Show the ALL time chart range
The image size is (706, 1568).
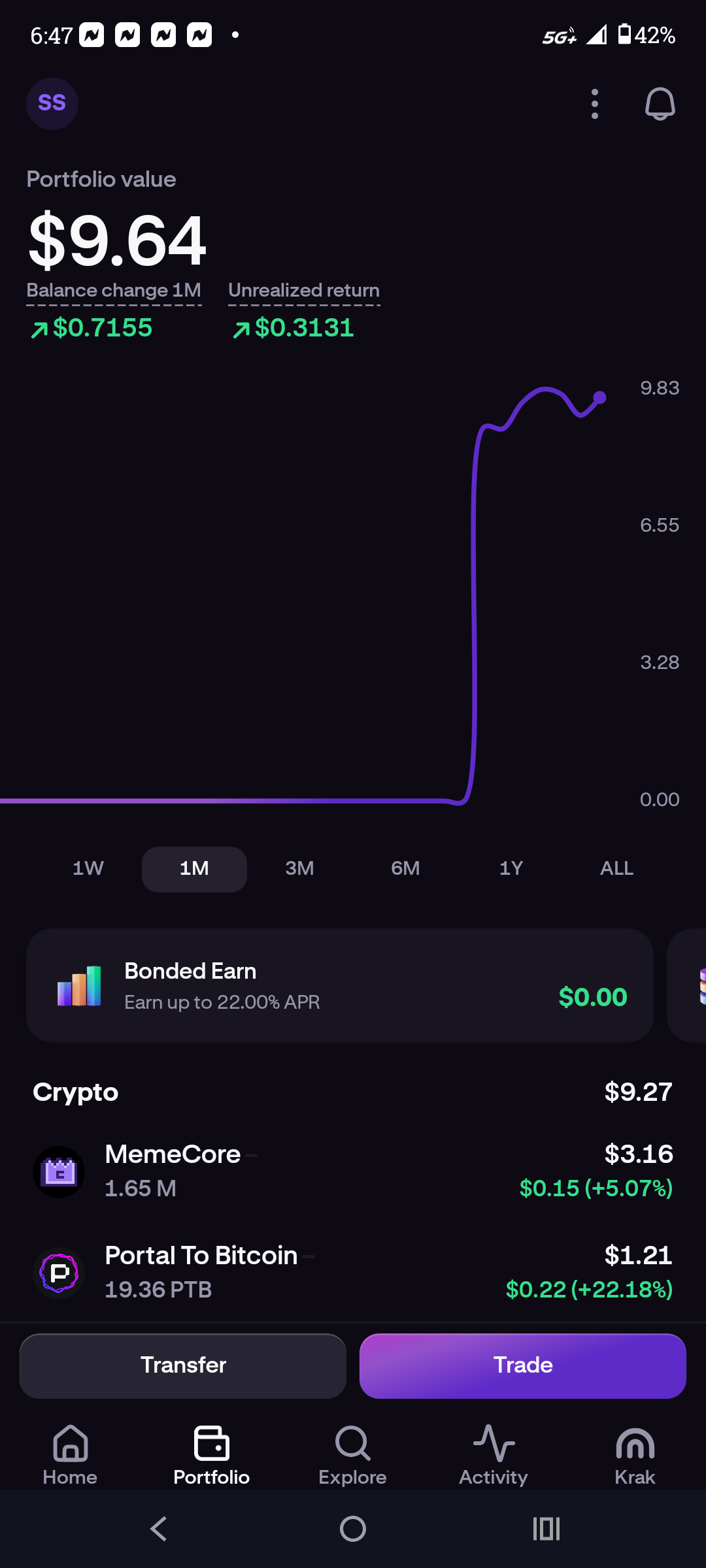(x=616, y=869)
